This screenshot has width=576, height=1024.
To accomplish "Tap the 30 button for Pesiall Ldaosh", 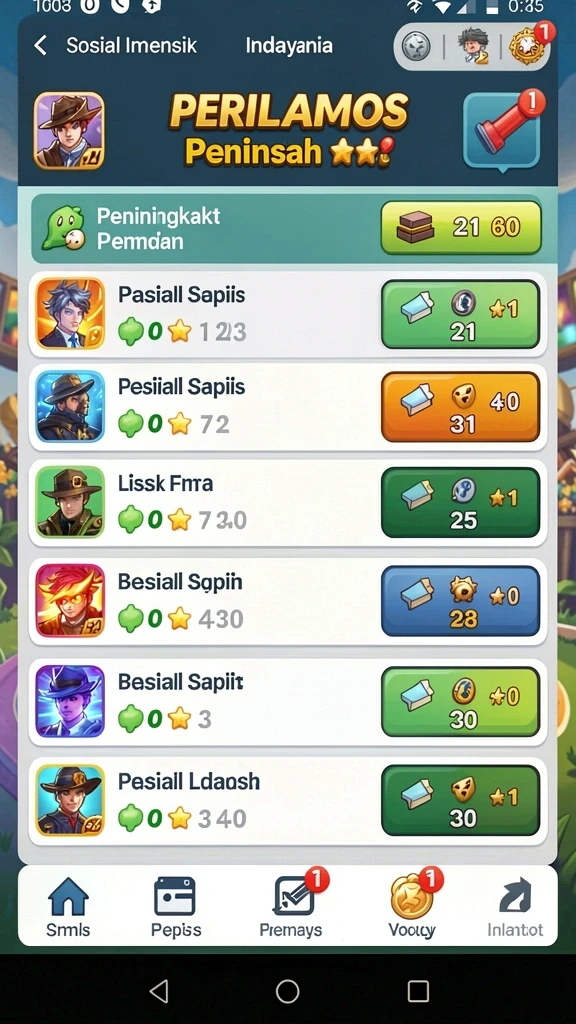I will tap(461, 801).
